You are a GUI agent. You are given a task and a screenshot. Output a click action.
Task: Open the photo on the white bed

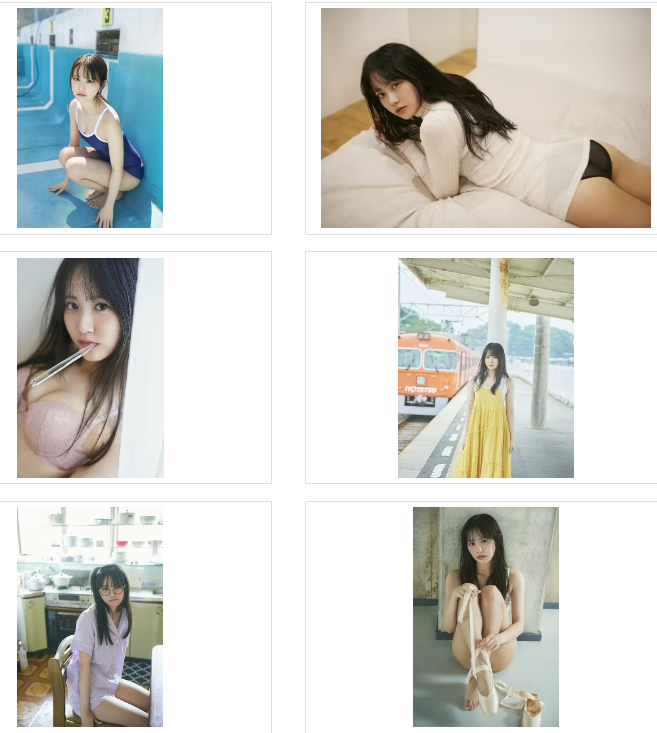pos(485,118)
